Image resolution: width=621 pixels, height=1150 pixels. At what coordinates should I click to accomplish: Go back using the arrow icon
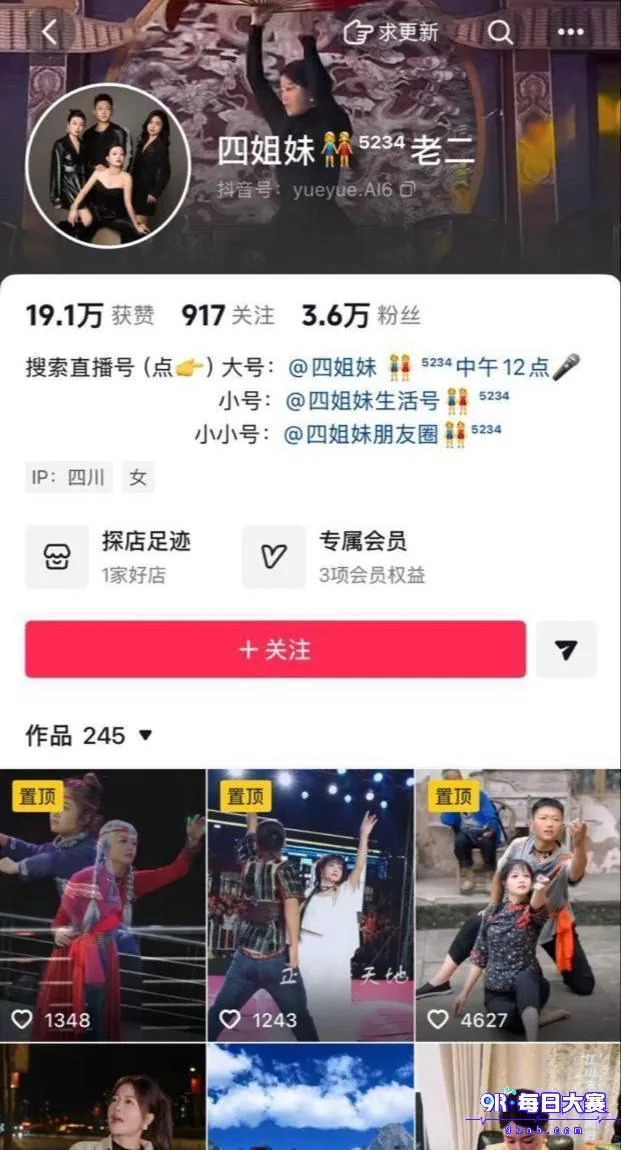49,32
